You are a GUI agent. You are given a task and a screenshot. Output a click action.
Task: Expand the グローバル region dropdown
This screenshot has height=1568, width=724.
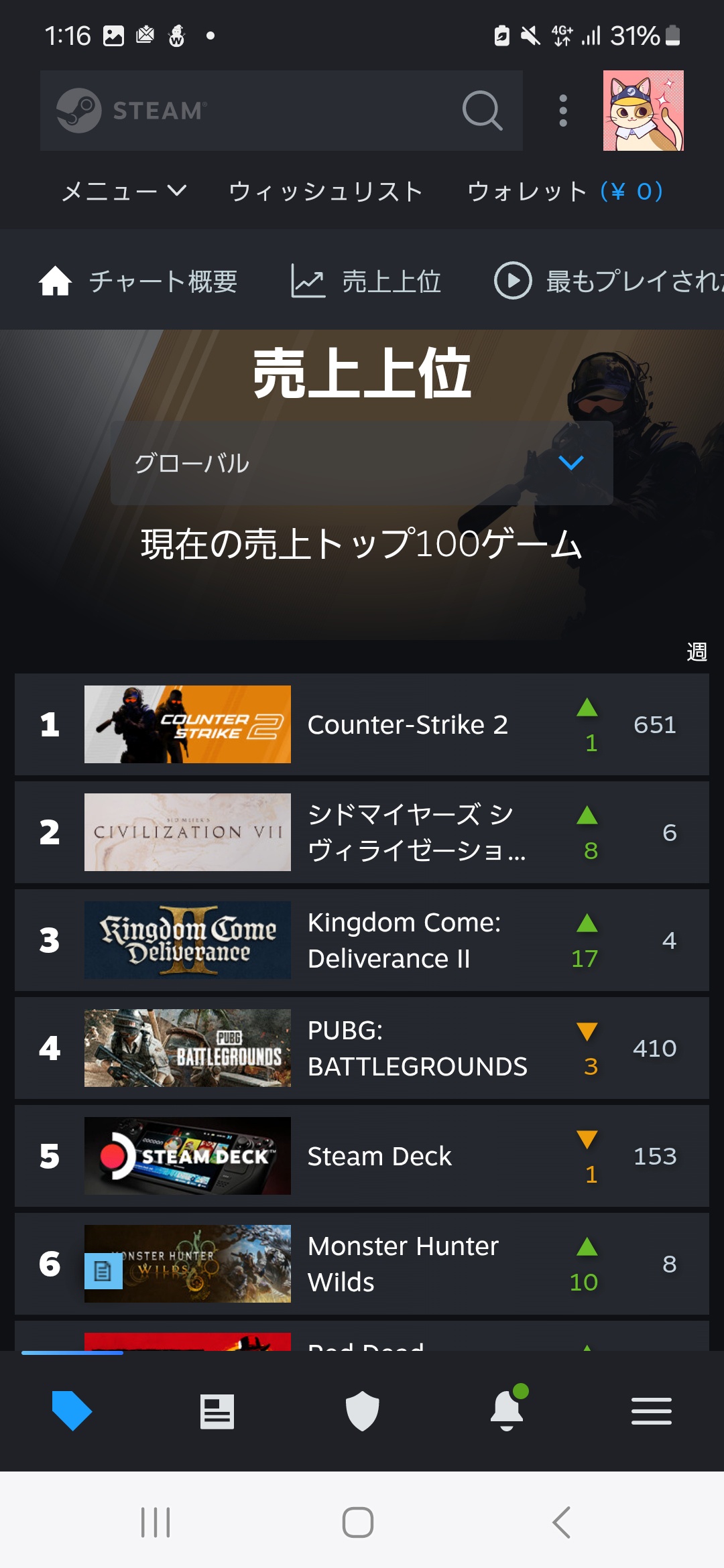point(362,463)
